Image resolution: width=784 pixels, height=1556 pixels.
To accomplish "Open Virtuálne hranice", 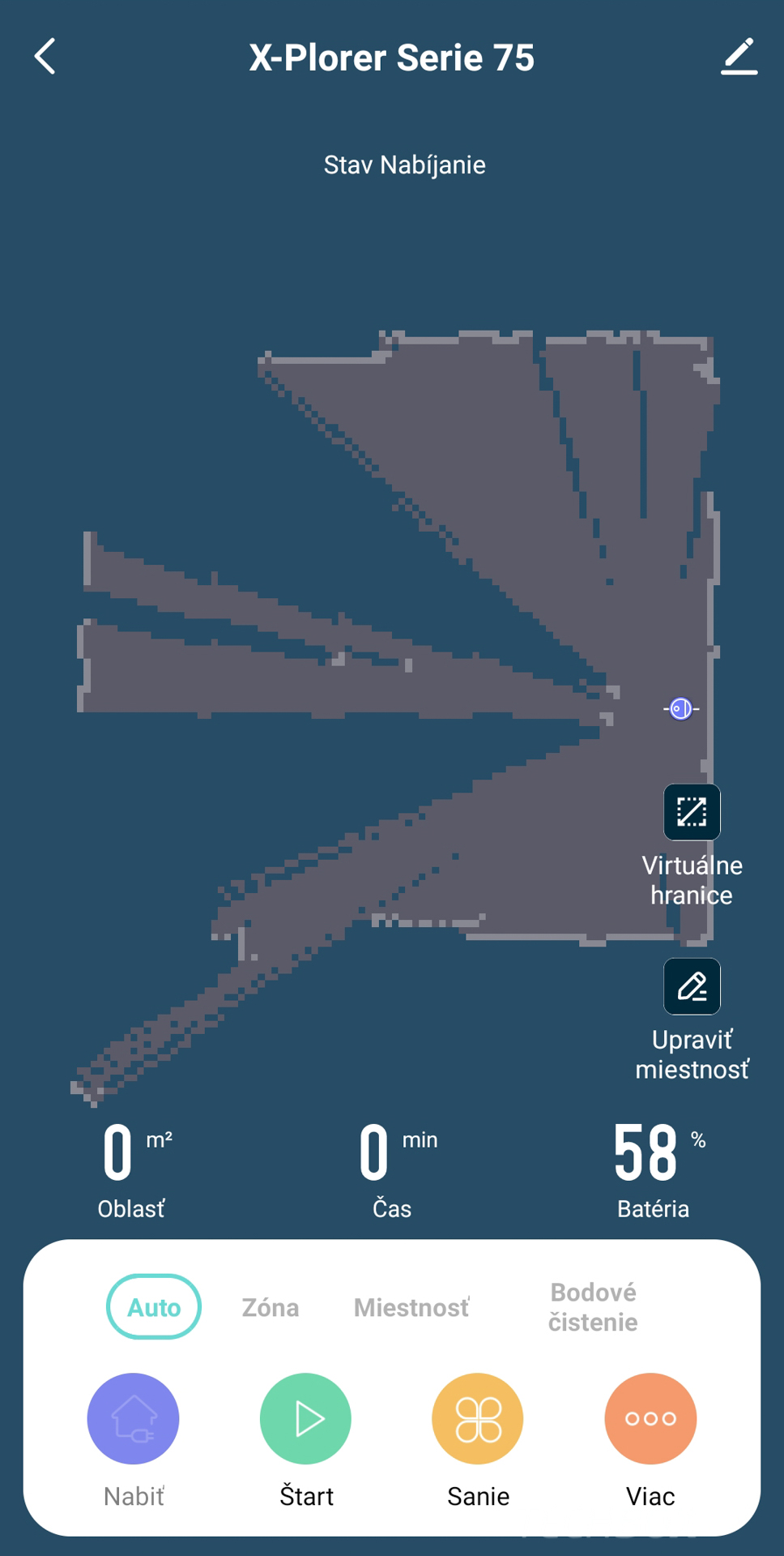I will pyautogui.click(x=692, y=812).
